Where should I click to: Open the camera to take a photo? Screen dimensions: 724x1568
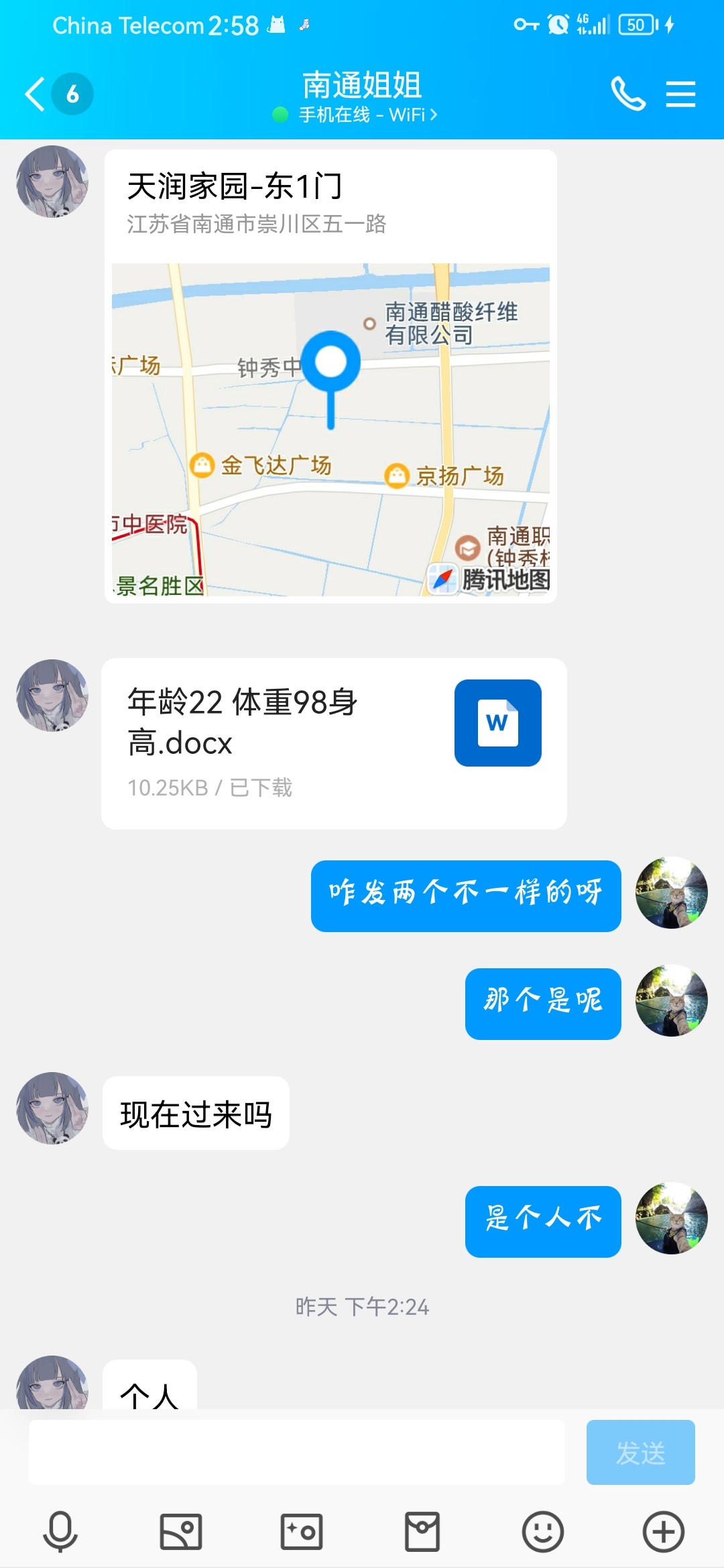click(302, 1531)
